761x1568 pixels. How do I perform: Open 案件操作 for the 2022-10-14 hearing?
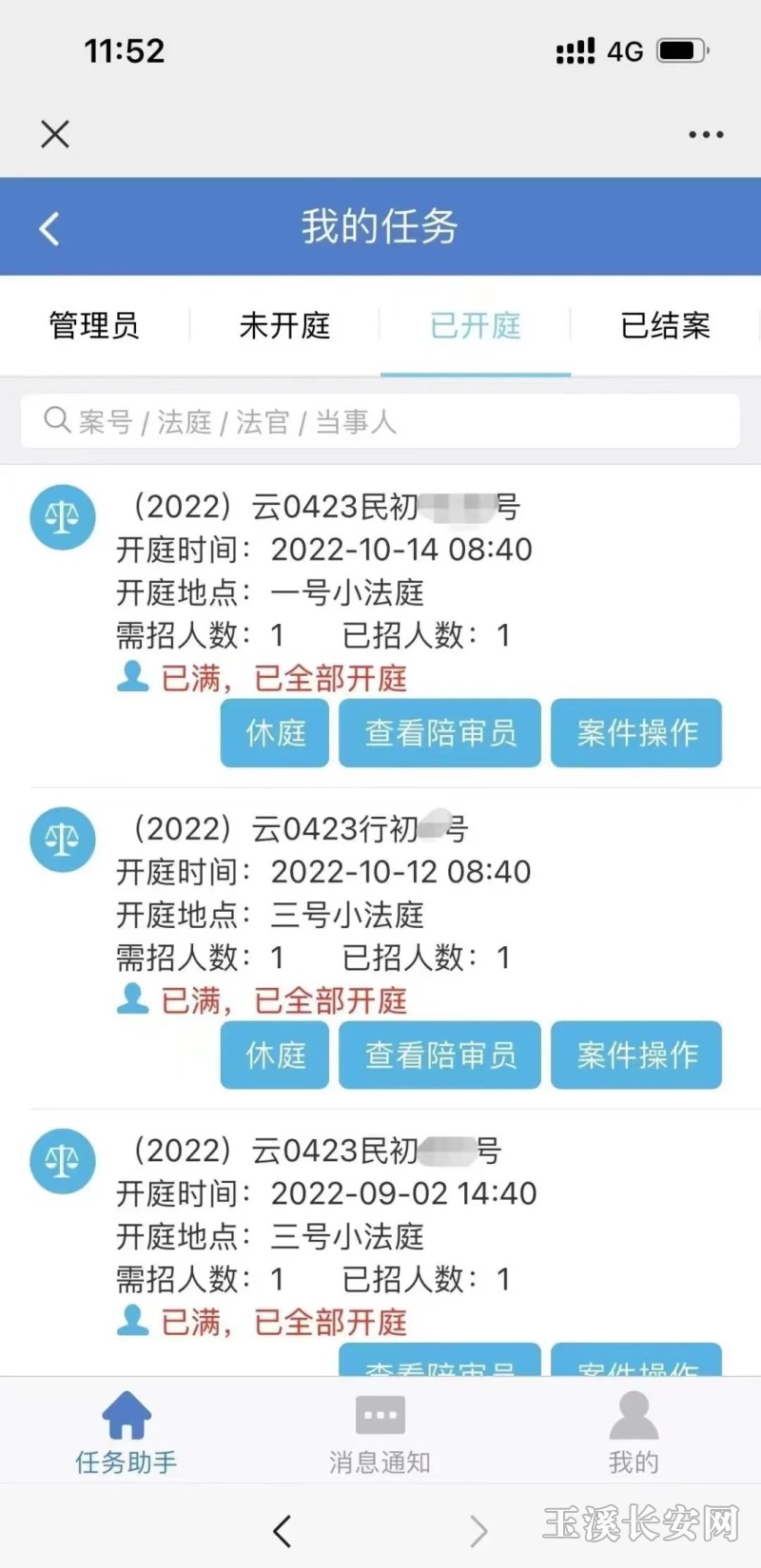tap(636, 733)
